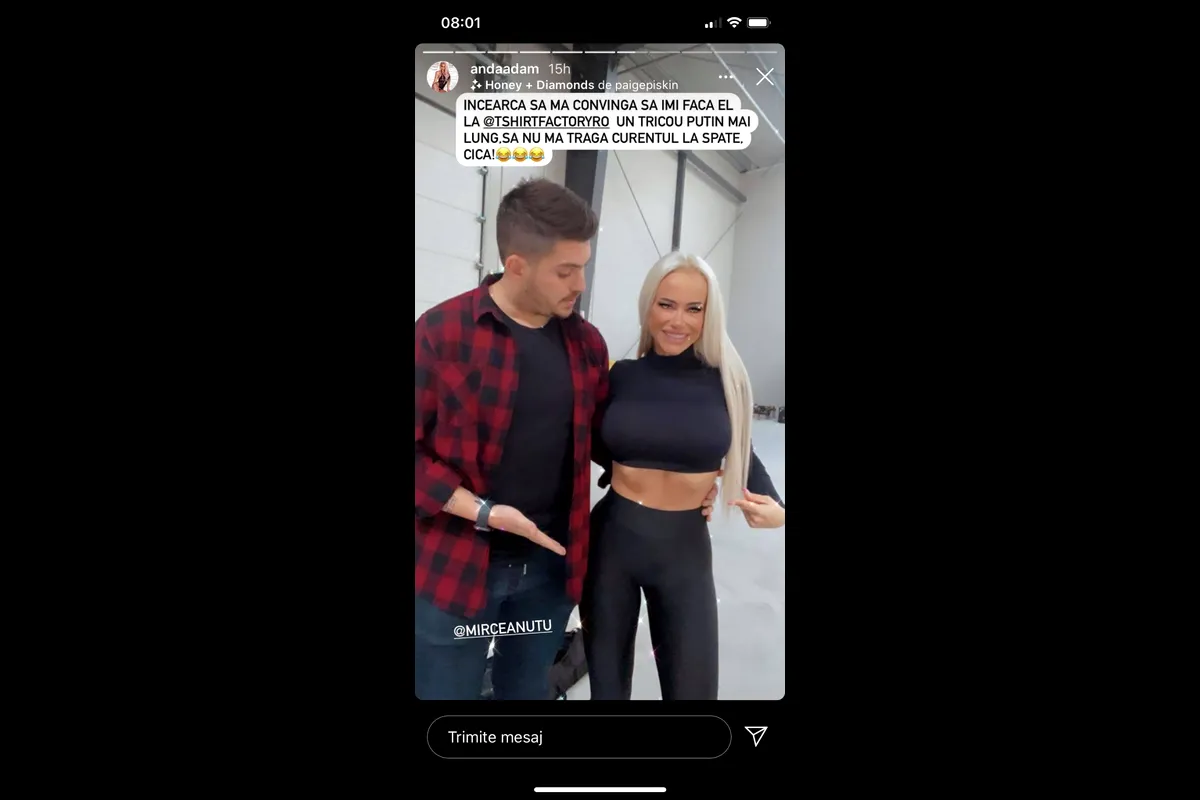The height and width of the screenshot is (800, 1200).
Task: Tap the Trimite mesaj reply field
Action: pos(578,737)
